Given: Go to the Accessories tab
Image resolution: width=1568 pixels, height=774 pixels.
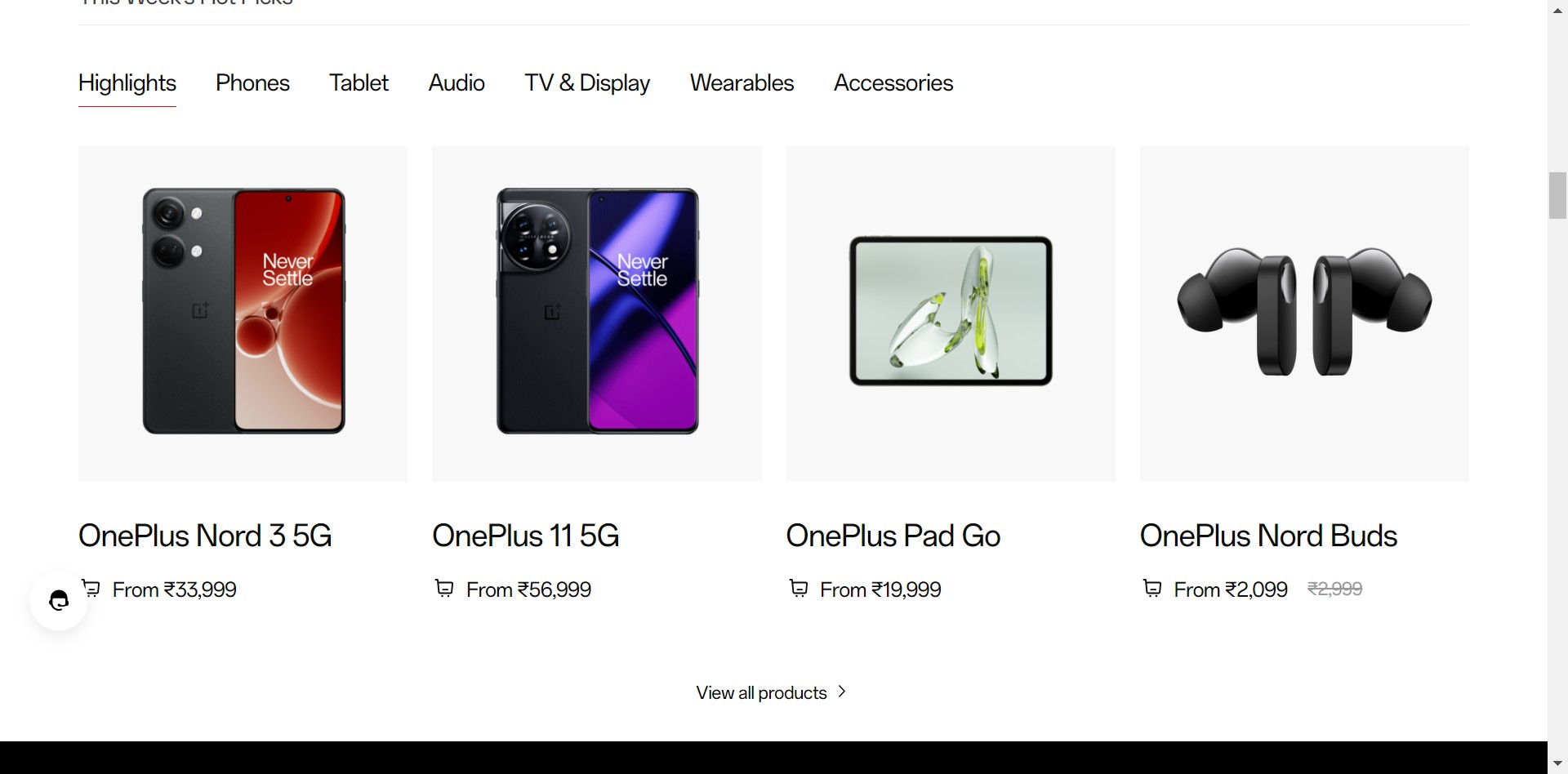Looking at the screenshot, I should 893,83.
